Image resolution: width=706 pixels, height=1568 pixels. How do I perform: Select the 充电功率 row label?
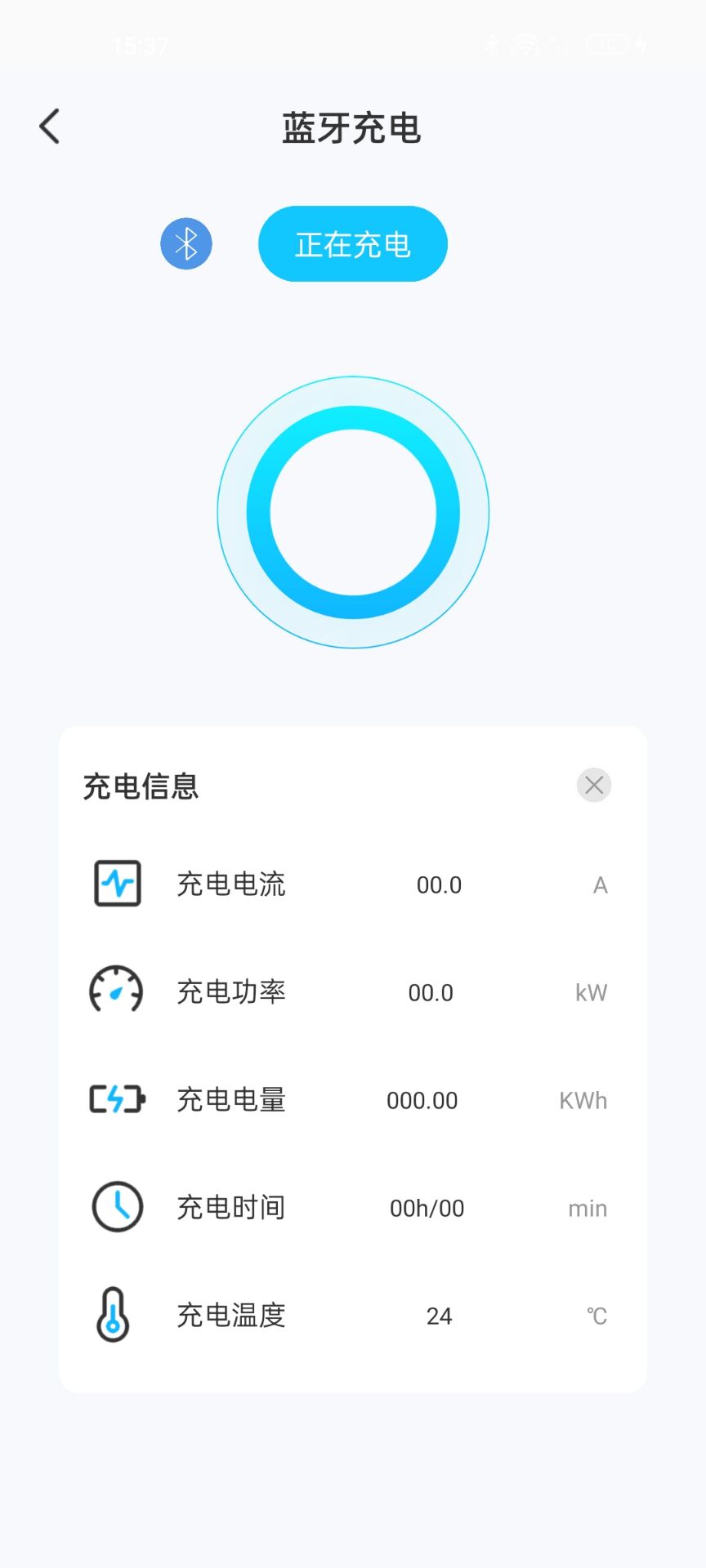pyautogui.click(x=231, y=992)
